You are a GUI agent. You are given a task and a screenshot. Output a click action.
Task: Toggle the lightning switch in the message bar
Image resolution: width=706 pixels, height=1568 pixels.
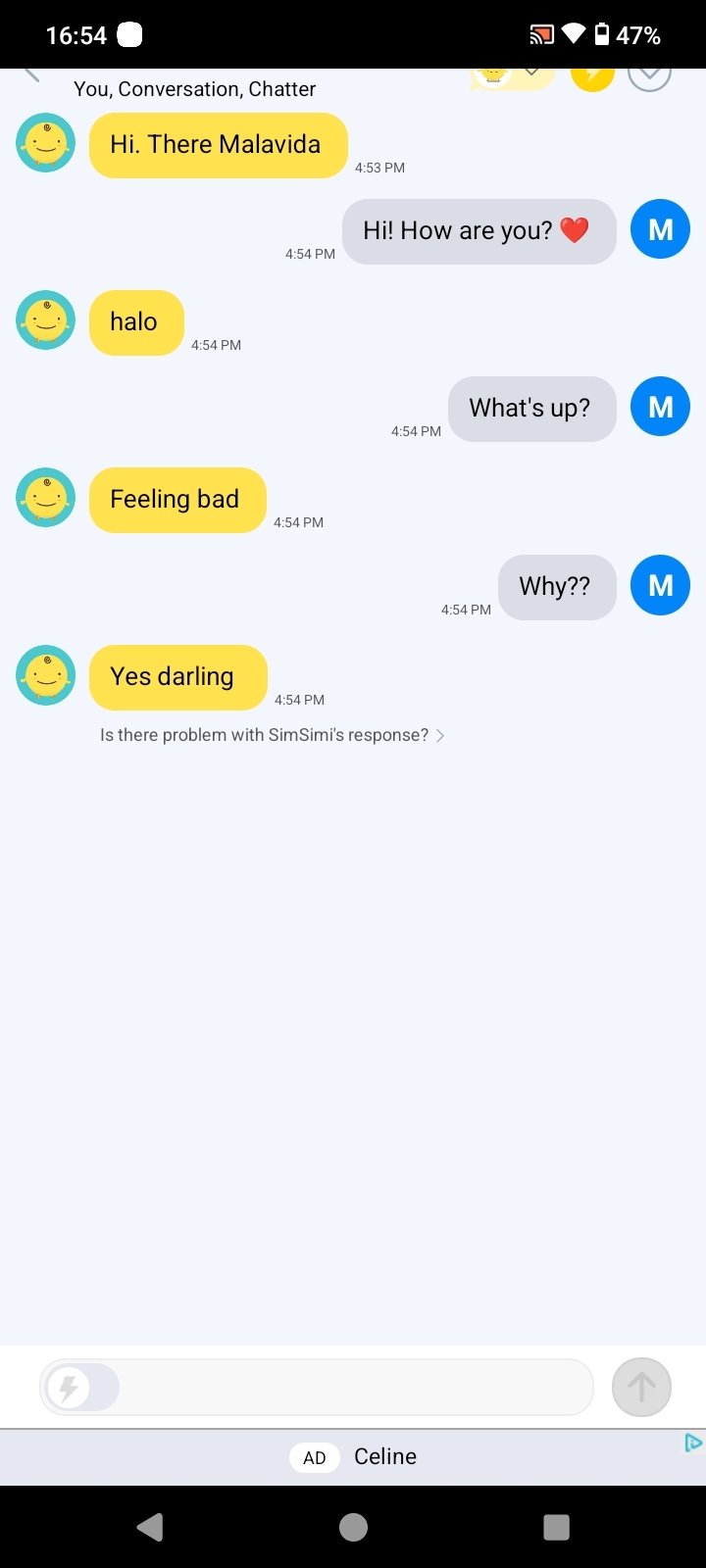click(x=82, y=1388)
